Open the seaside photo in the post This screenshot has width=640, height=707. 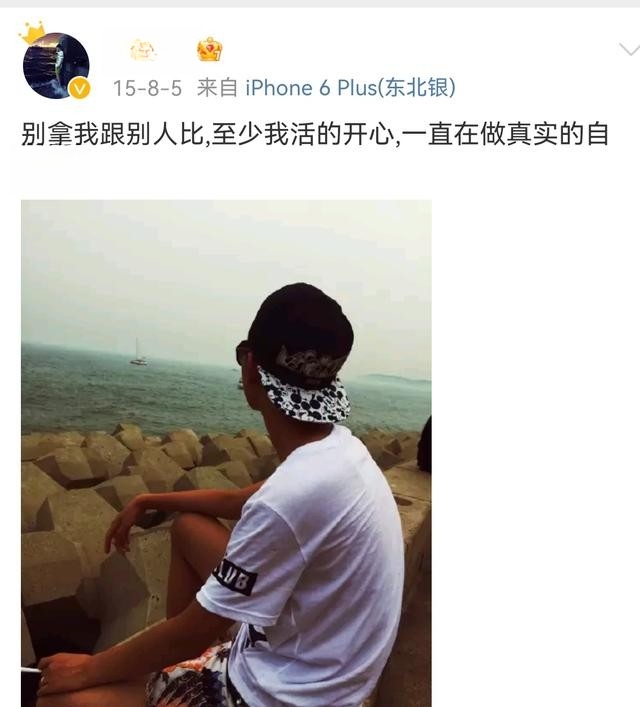(x=226, y=452)
